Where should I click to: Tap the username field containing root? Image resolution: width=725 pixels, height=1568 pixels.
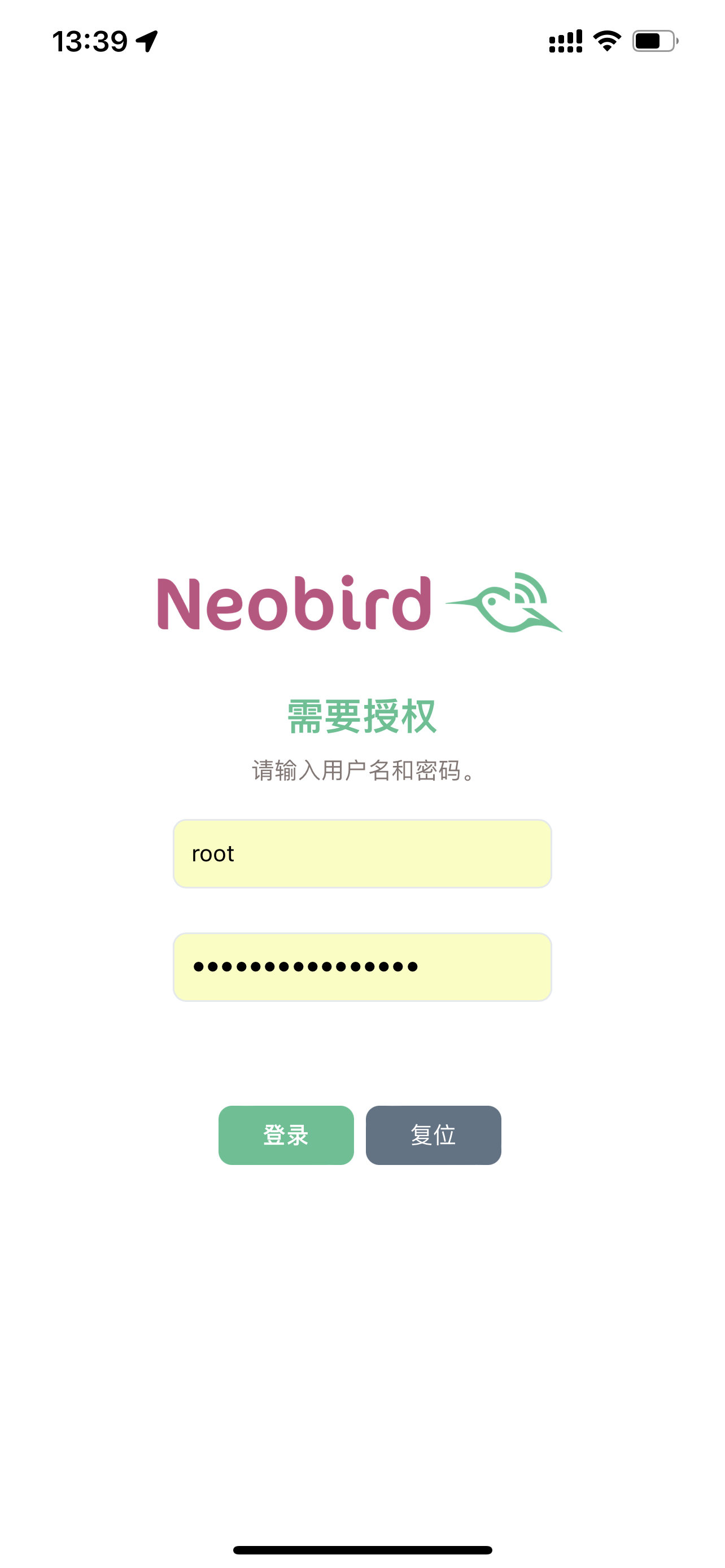click(362, 853)
